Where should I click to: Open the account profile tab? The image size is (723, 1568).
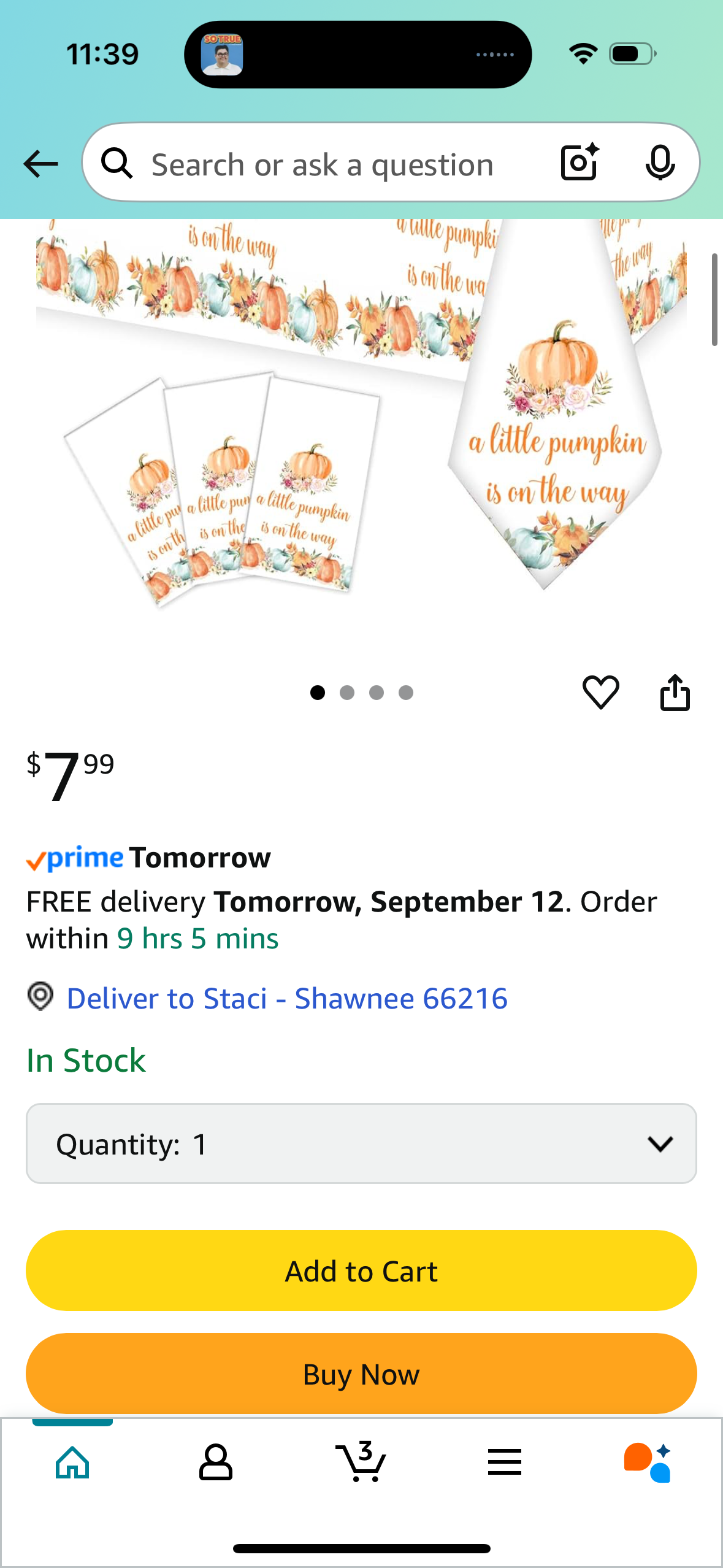[x=215, y=1462]
